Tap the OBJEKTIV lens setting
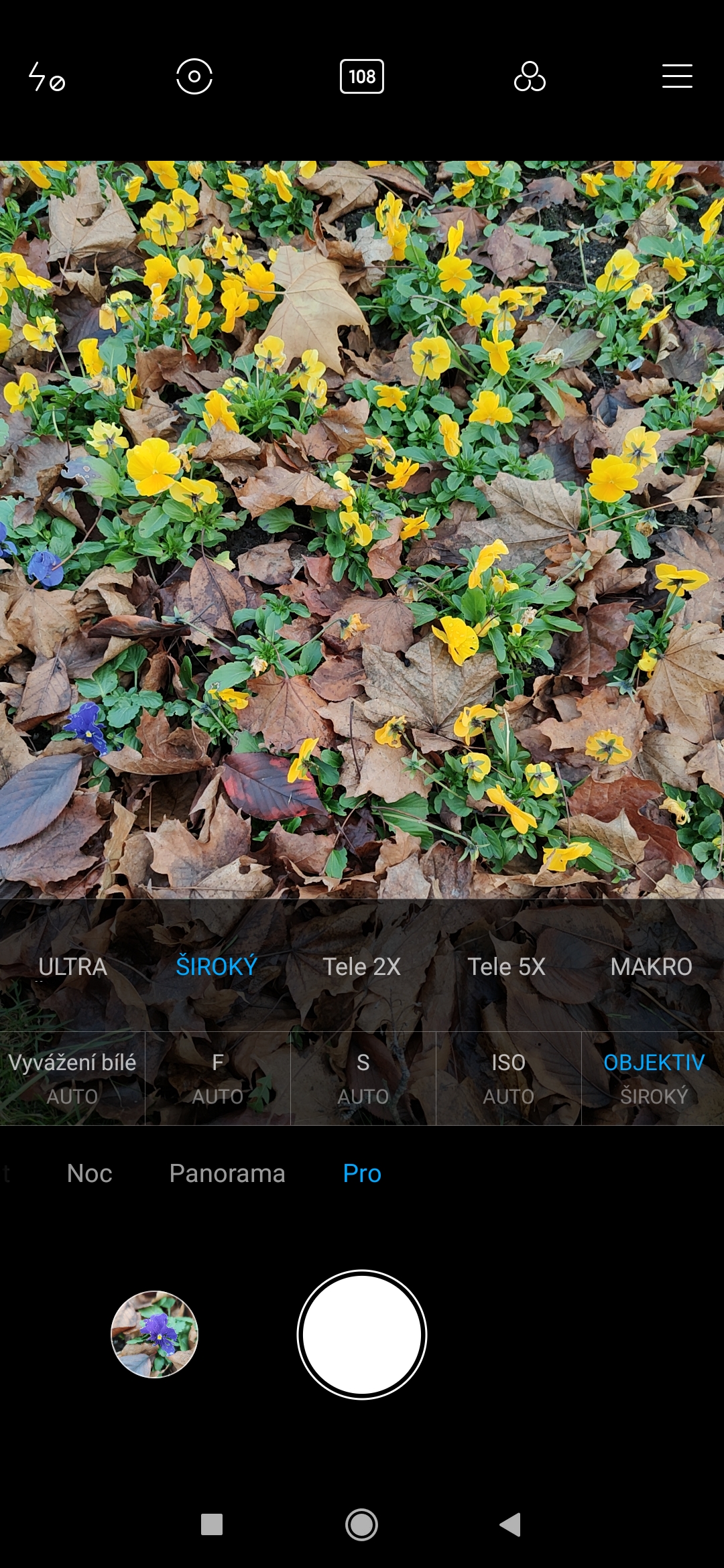 (x=654, y=1078)
